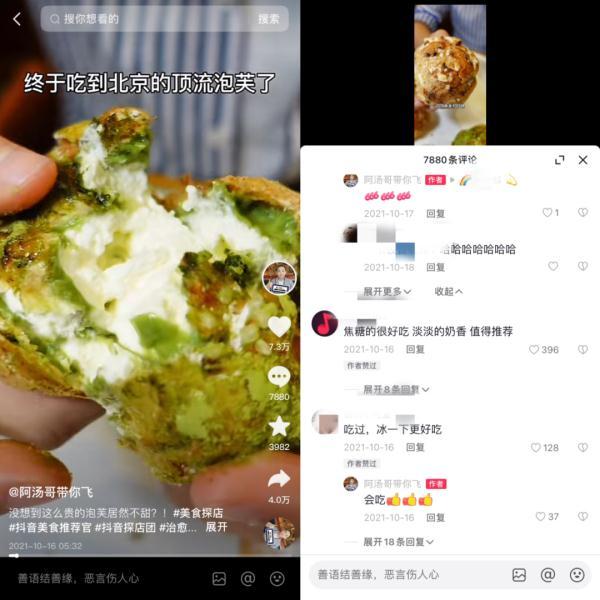Expand the caption with 展开
This screenshot has height=600, width=600.
pyautogui.click(x=216, y=527)
